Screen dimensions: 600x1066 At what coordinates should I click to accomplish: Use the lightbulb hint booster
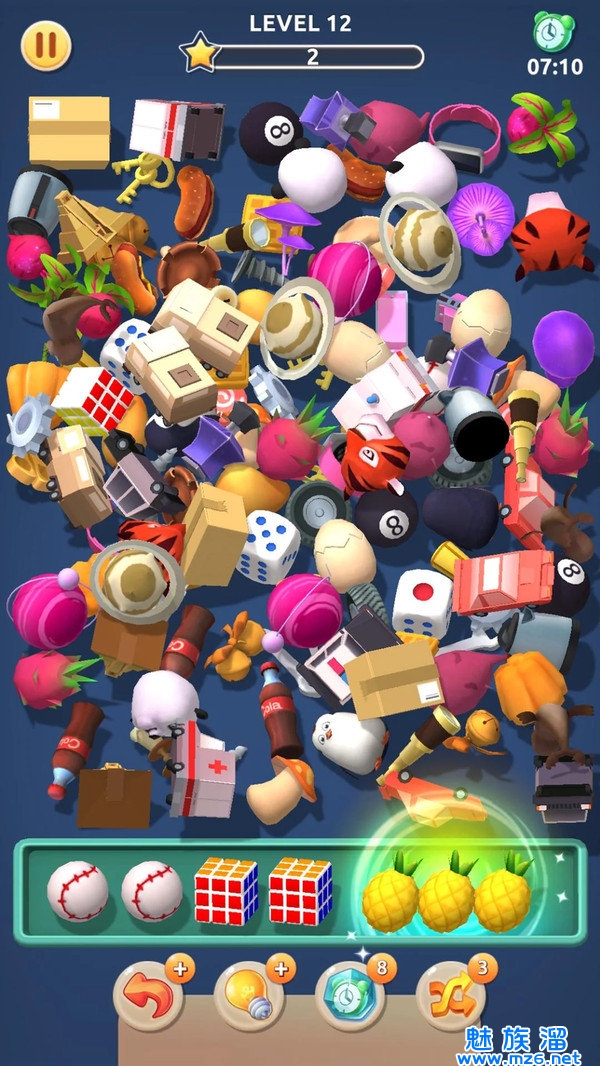pos(248,996)
